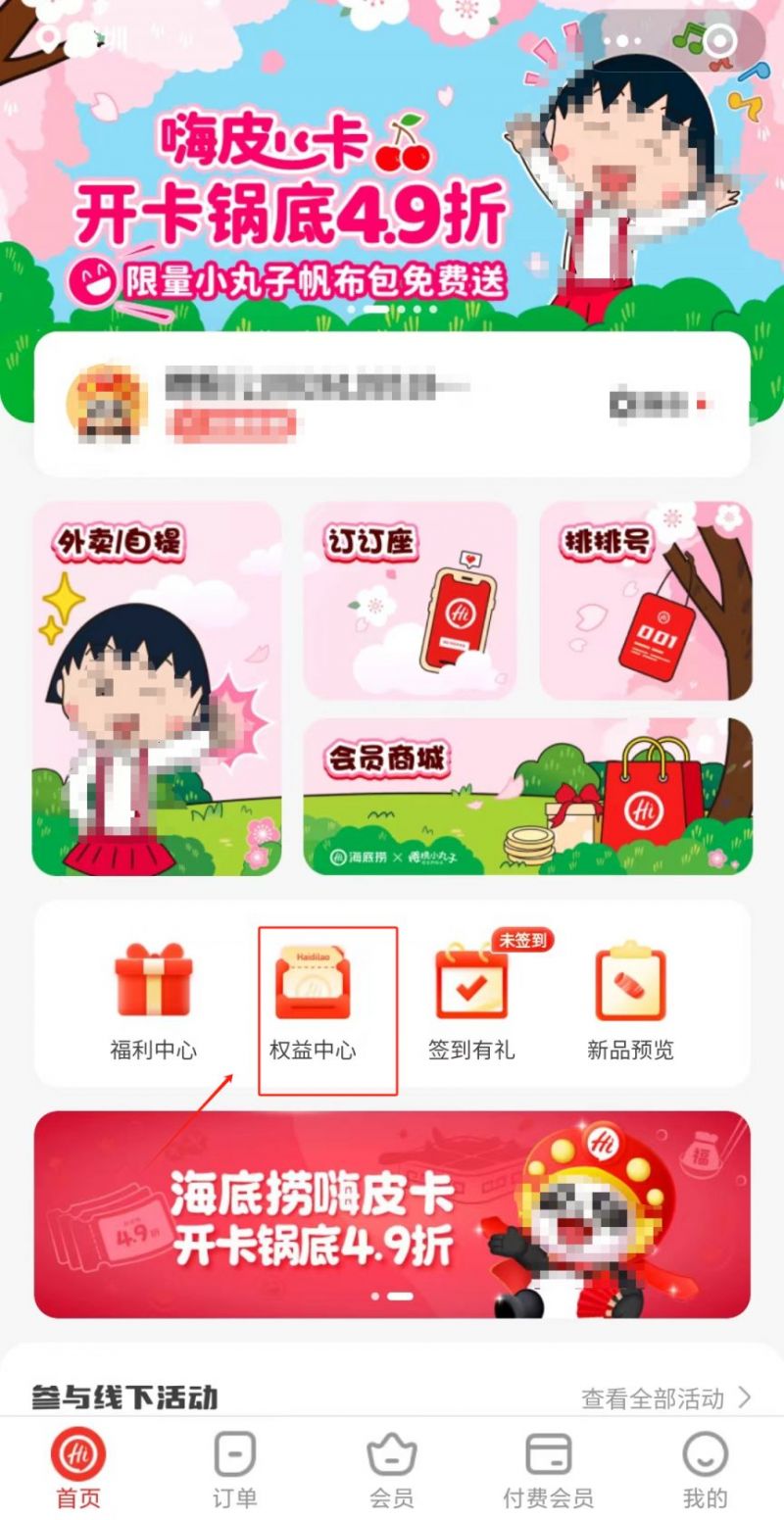784x1520 pixels.
Task: Open the 海底捞嗨皮卡 promo banner
Action: coord(392,1213)
